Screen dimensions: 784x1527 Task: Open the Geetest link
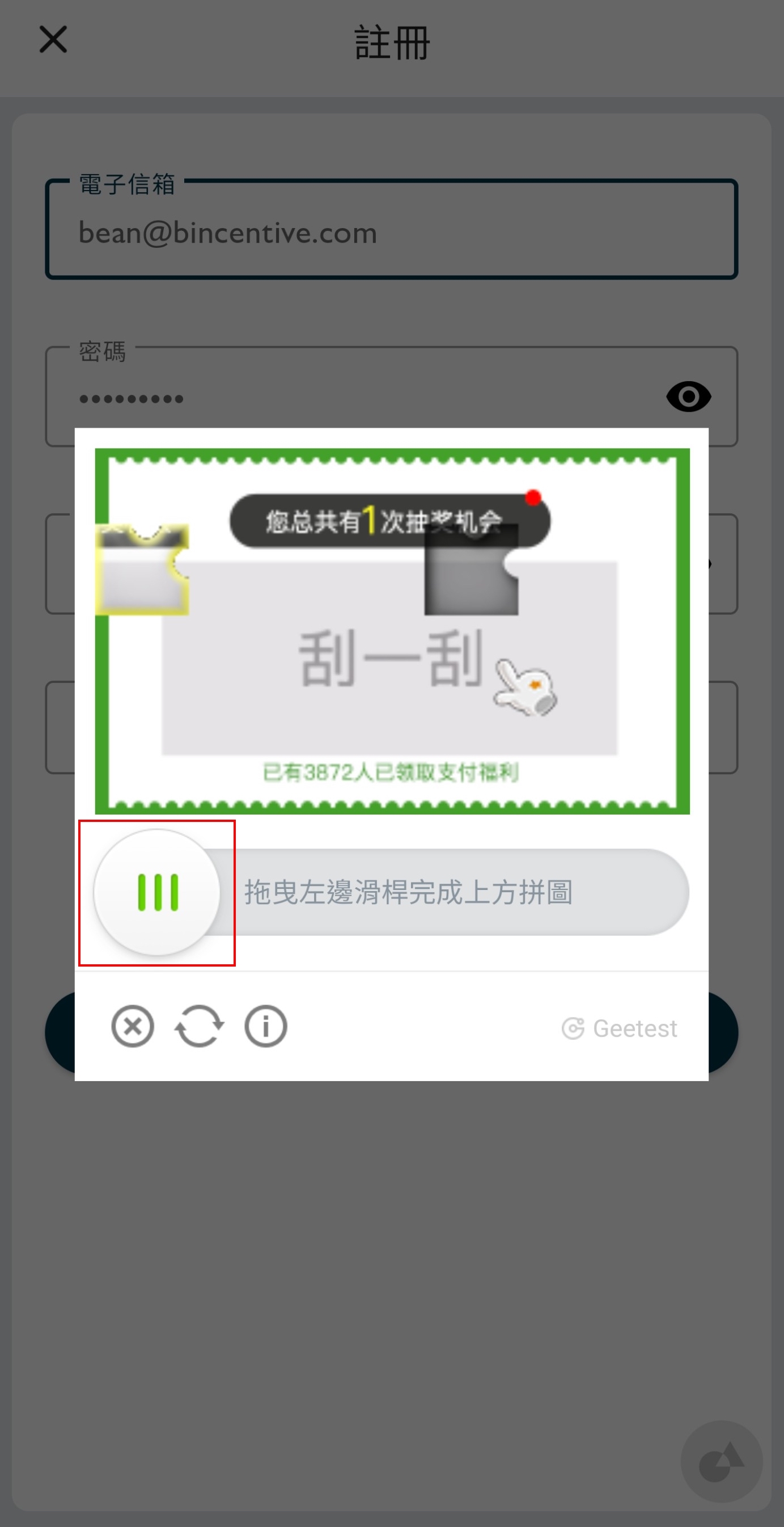619,1028
